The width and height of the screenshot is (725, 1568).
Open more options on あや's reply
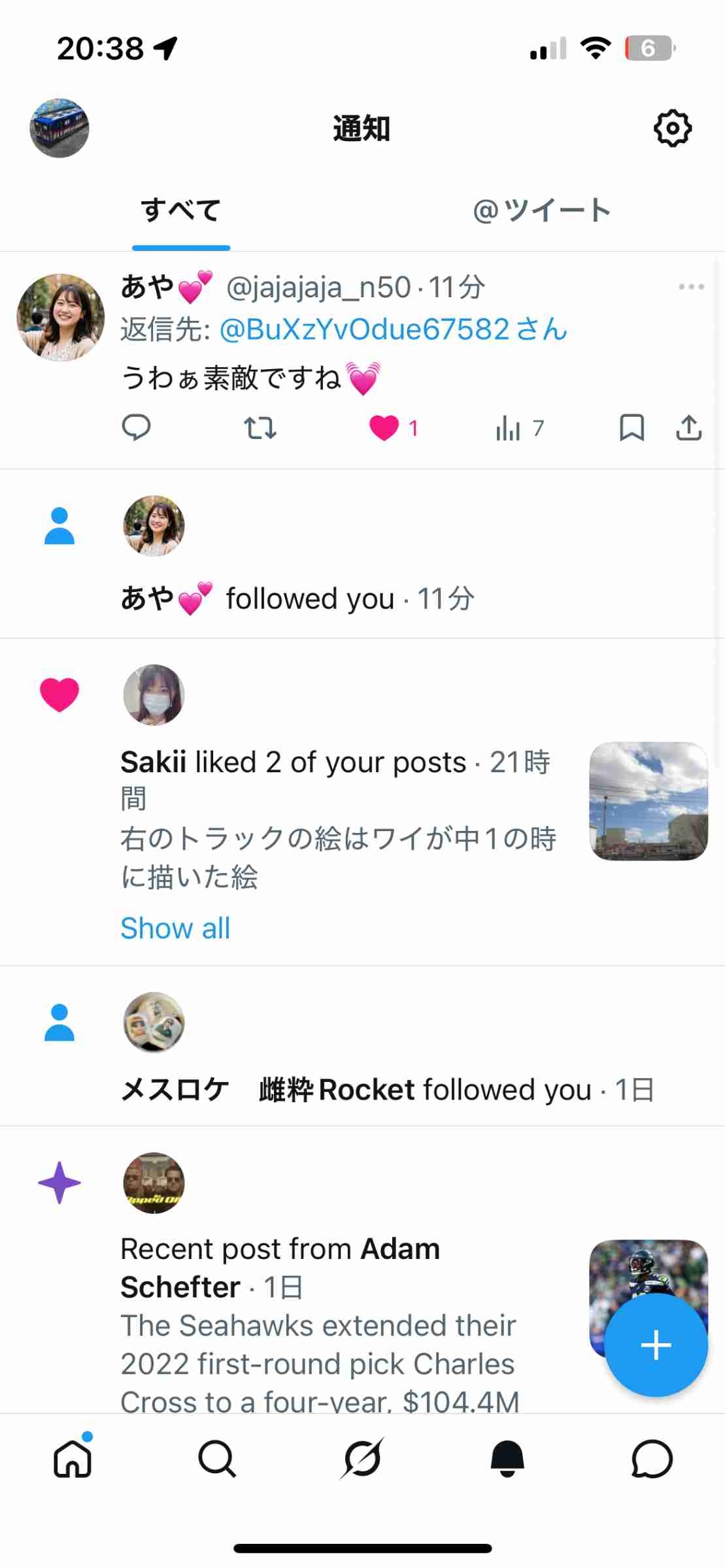(691, 287)
